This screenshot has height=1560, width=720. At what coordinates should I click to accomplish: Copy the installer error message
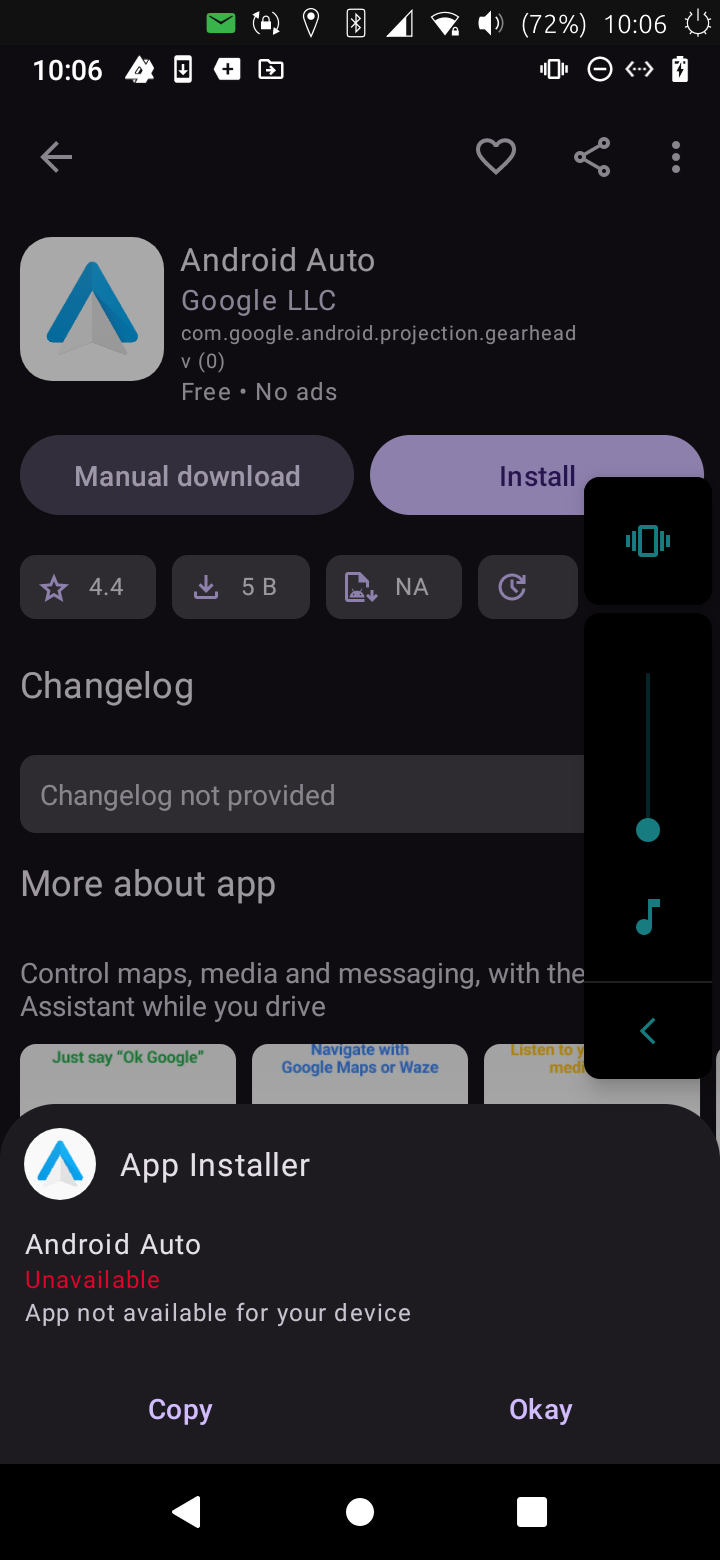click(x=180, y=1409)
